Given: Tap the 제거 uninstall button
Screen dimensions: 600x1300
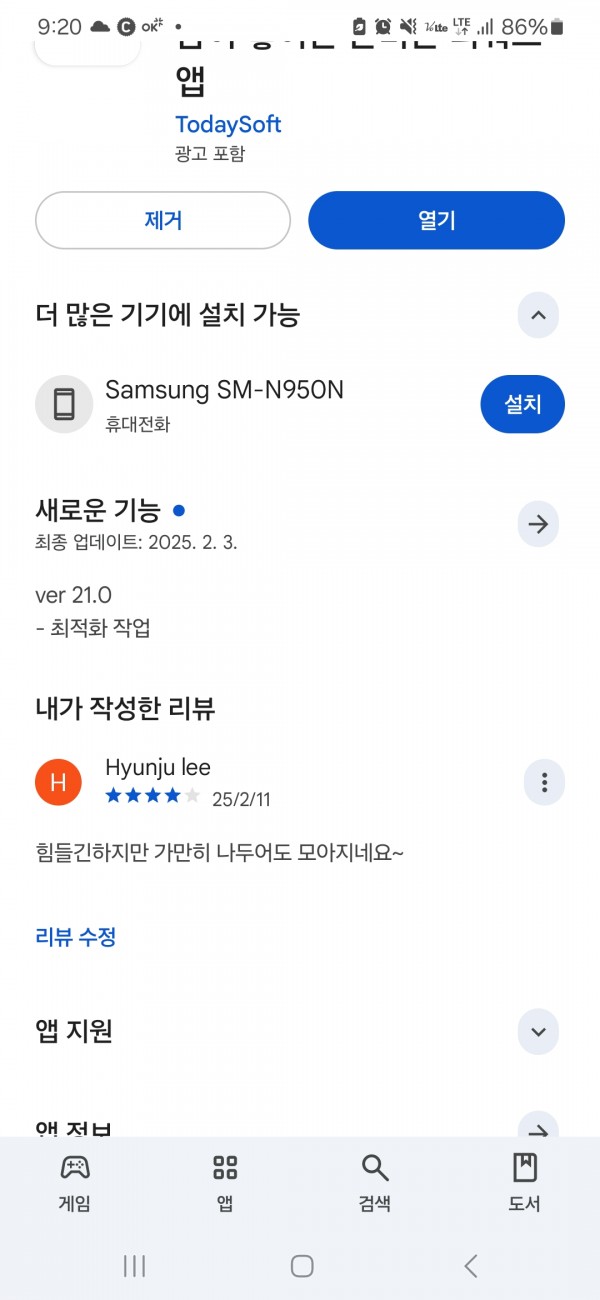Looking at the screenshot, I should (163, 220).
